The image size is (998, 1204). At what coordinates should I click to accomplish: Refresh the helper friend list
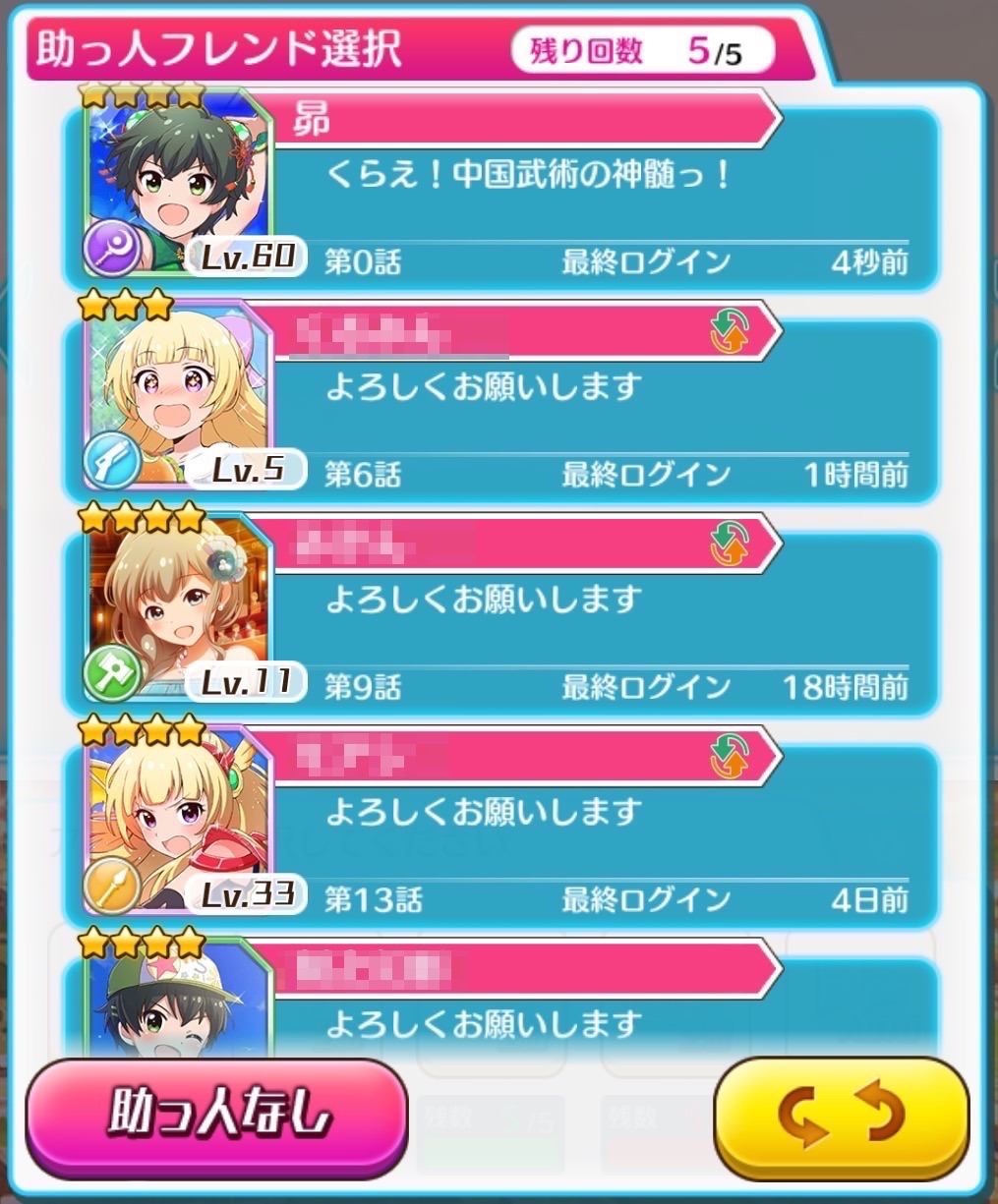click(841, 1116)
